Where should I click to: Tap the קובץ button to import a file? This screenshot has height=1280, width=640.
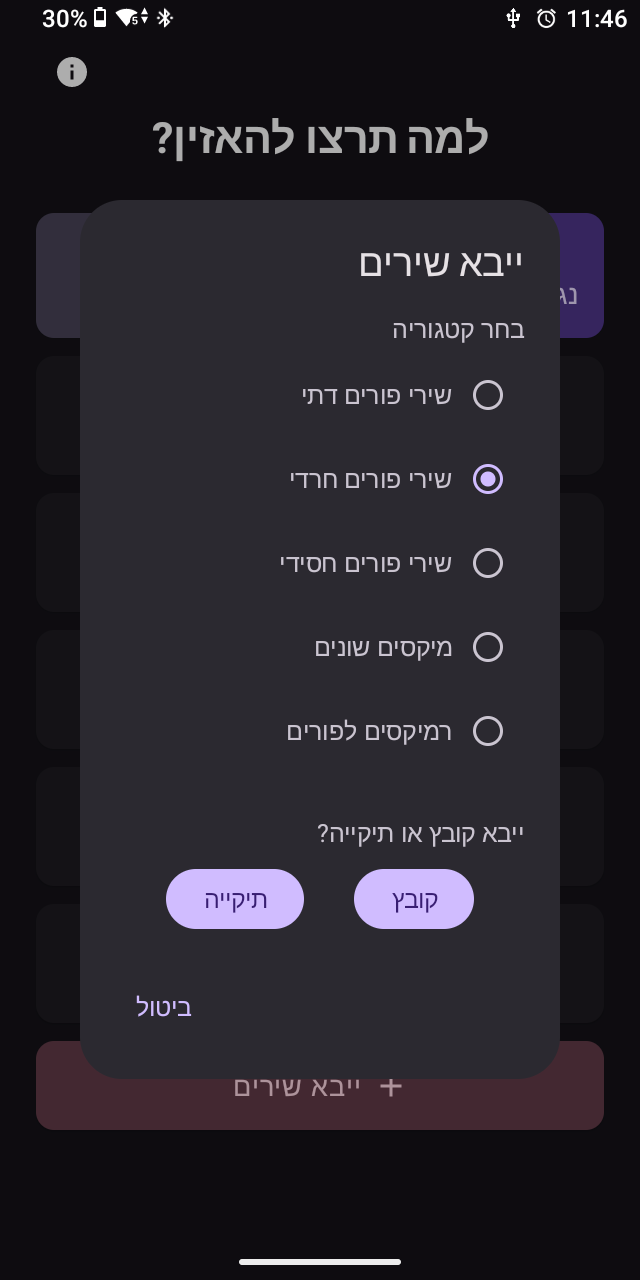(x=414, y=899)
